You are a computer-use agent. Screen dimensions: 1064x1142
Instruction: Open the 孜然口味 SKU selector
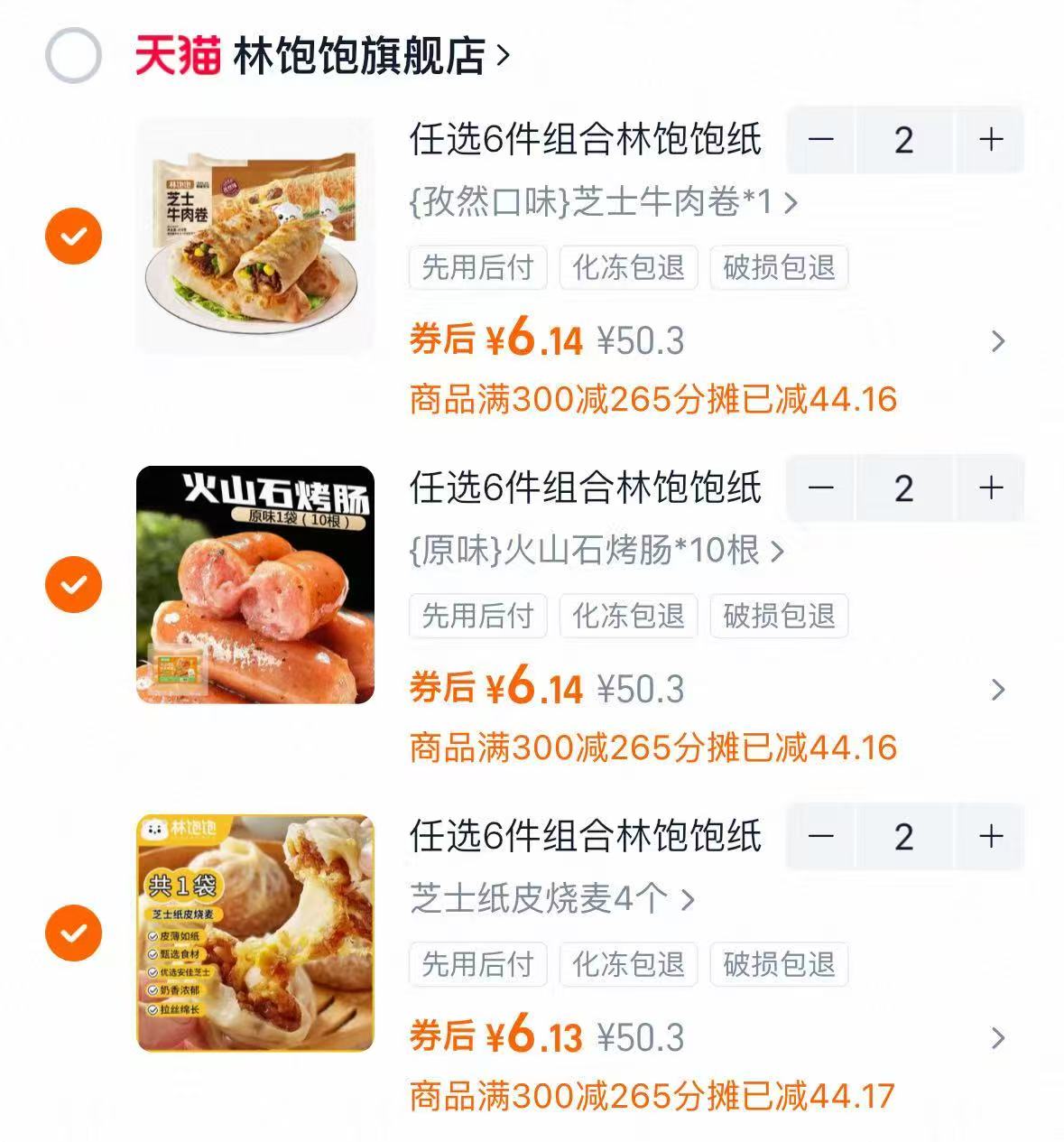pyautogui.click(x=596, y=202)
